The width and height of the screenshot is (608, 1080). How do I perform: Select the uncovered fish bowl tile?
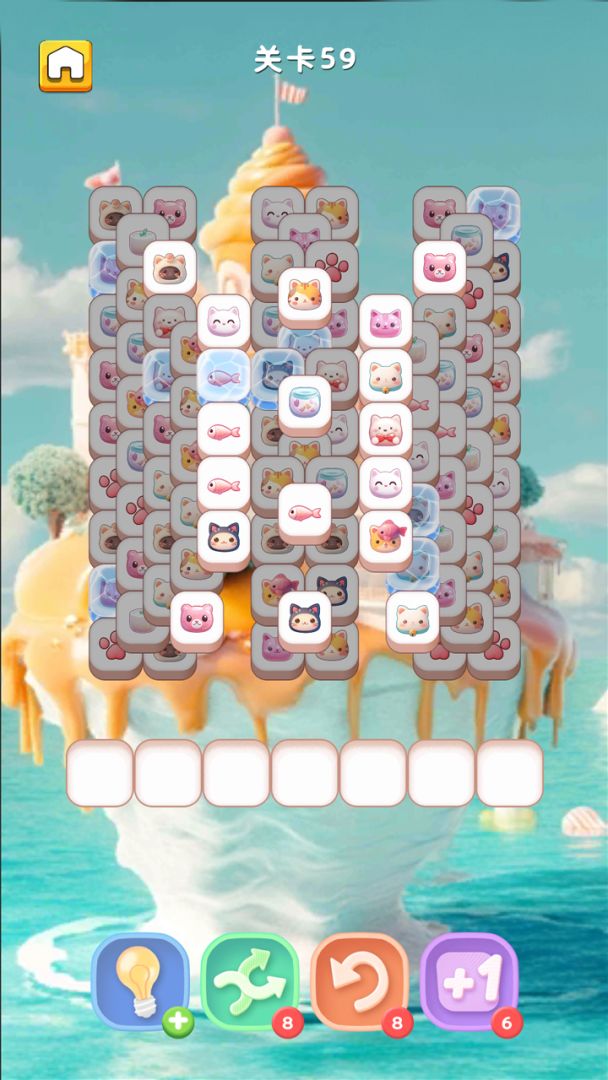tap(304, 402)
